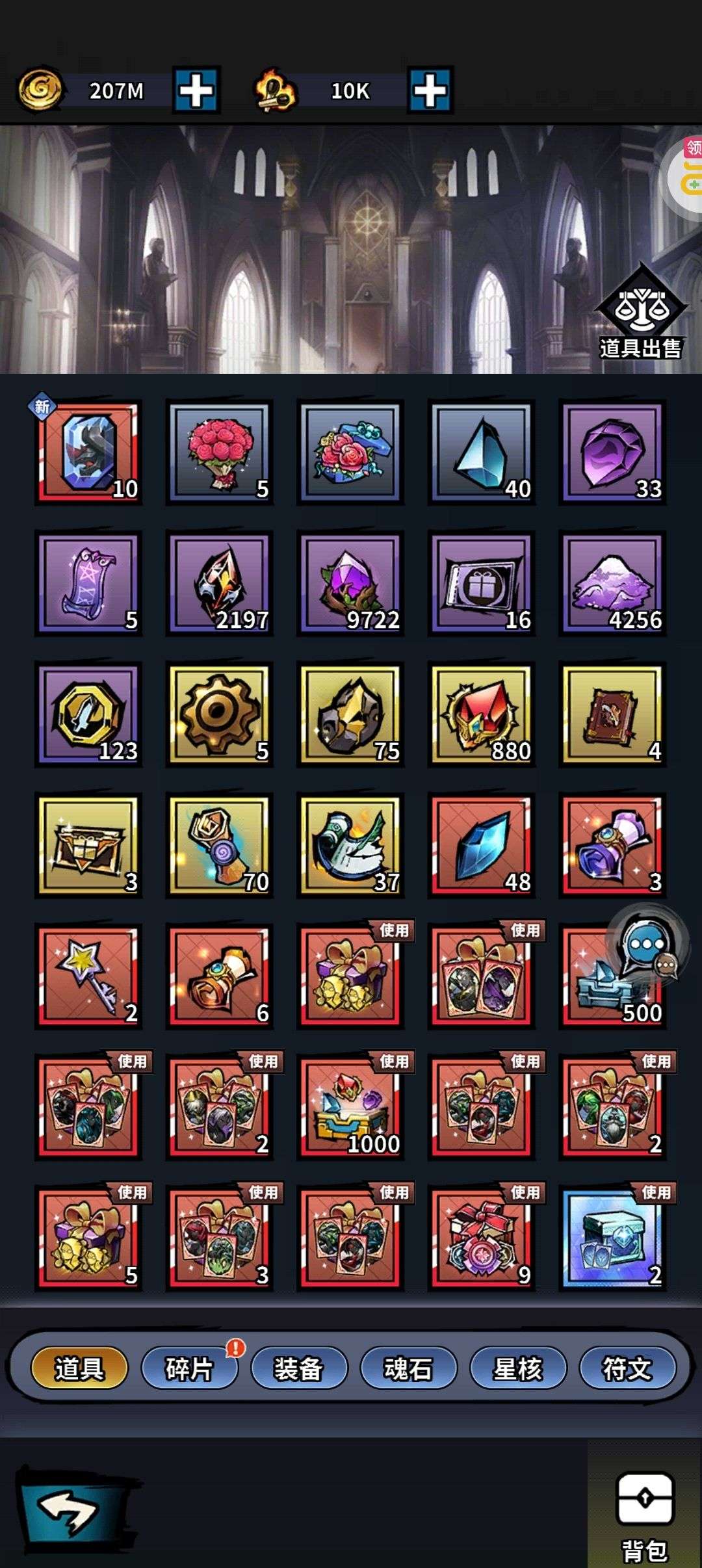The width and height of the screenshot is (702, 1568).
Task: Open the 背包 backpack button
Action: click(x=645, y=1516)
